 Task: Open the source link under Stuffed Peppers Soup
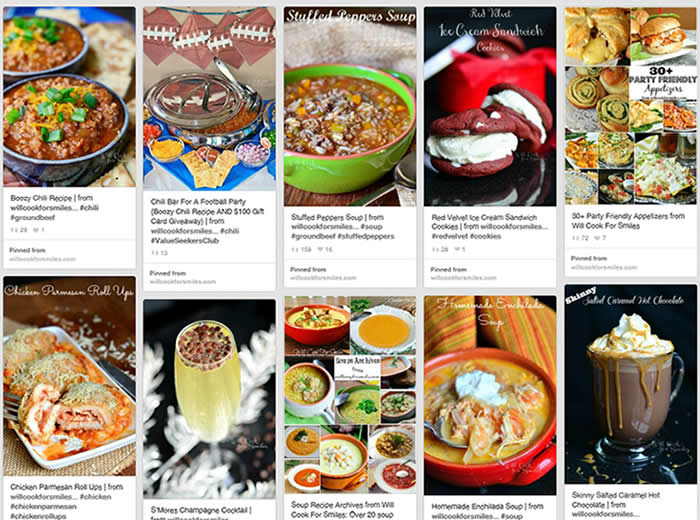click(x=323, y=278)
